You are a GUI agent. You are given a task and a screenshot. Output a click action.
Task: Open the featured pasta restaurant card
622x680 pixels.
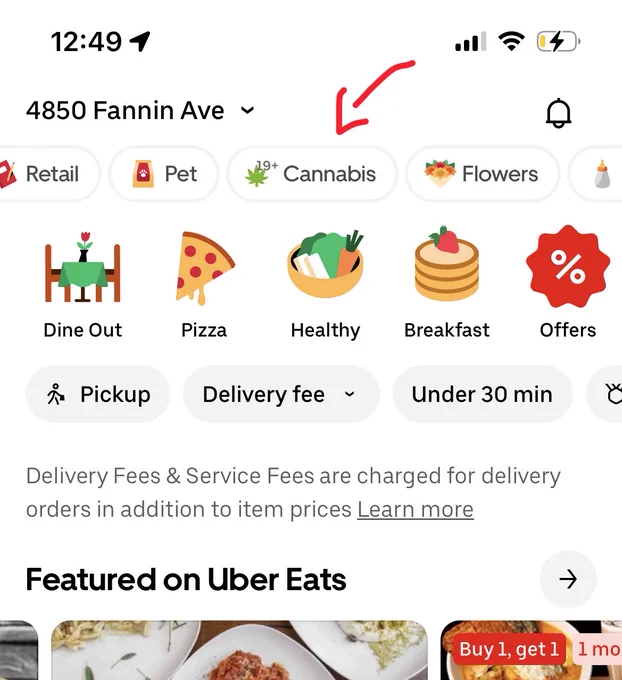click(x=239, y=650)
